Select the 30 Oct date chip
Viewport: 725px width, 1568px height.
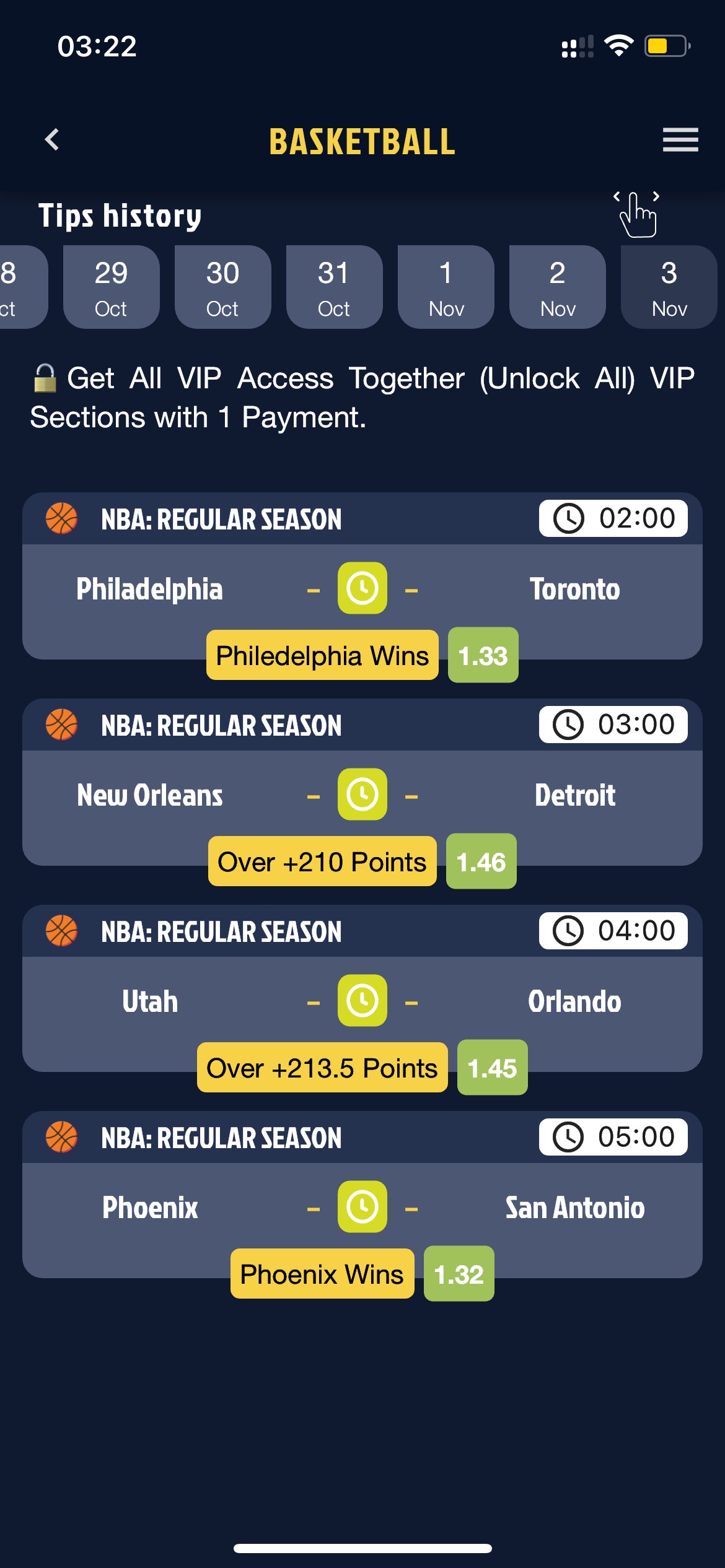pyautogui.click(x=223, y=287)
